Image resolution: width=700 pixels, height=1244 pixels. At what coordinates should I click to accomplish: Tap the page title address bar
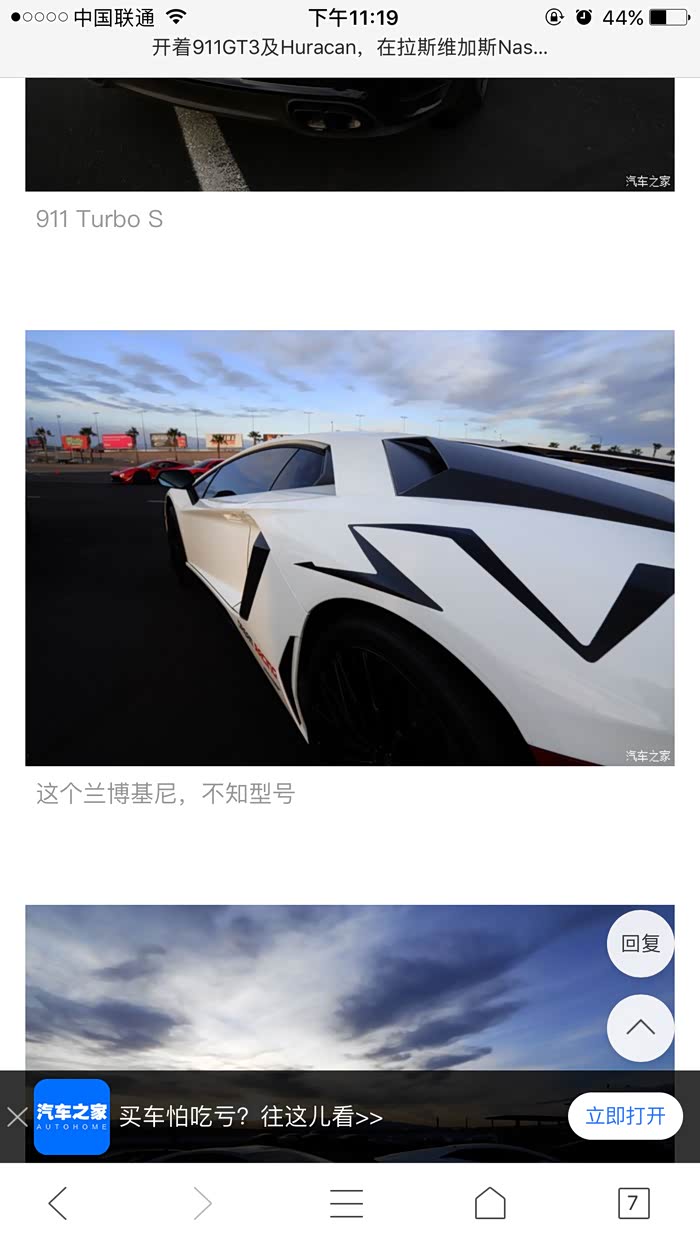[350, 47]
